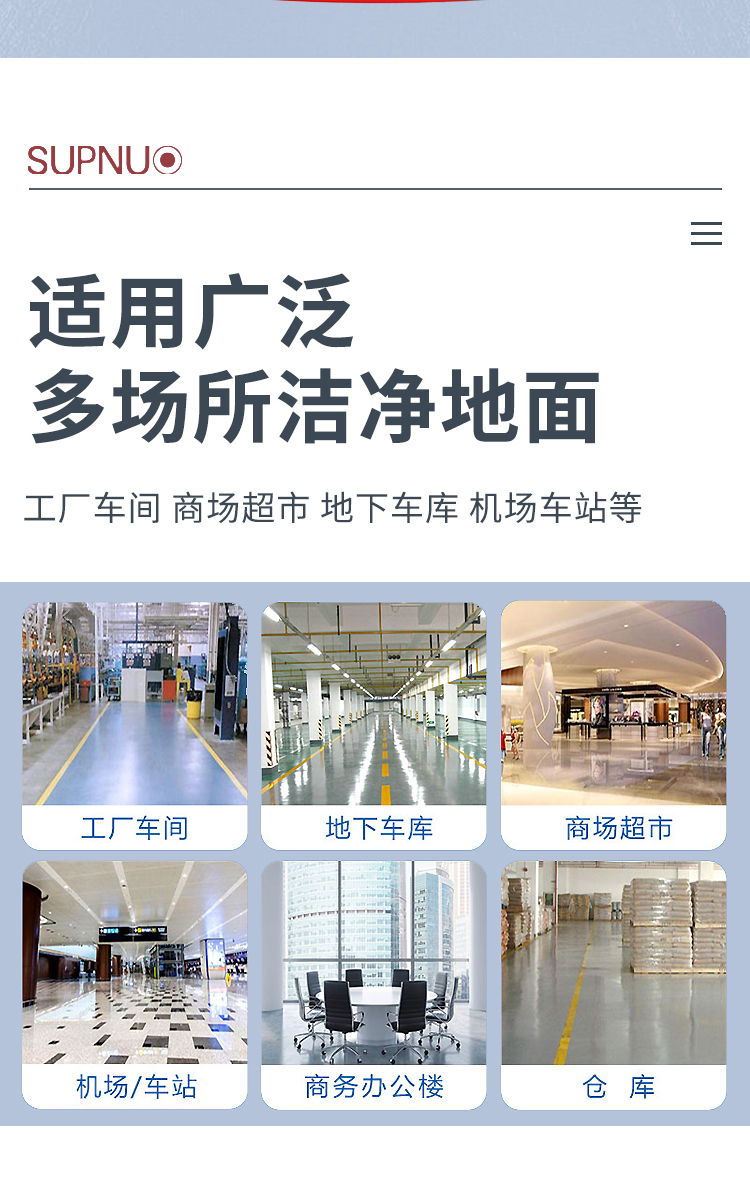Click the 地下车库 caption label
This screenshot has width=750, height=1178.
[x=374, y=827]
